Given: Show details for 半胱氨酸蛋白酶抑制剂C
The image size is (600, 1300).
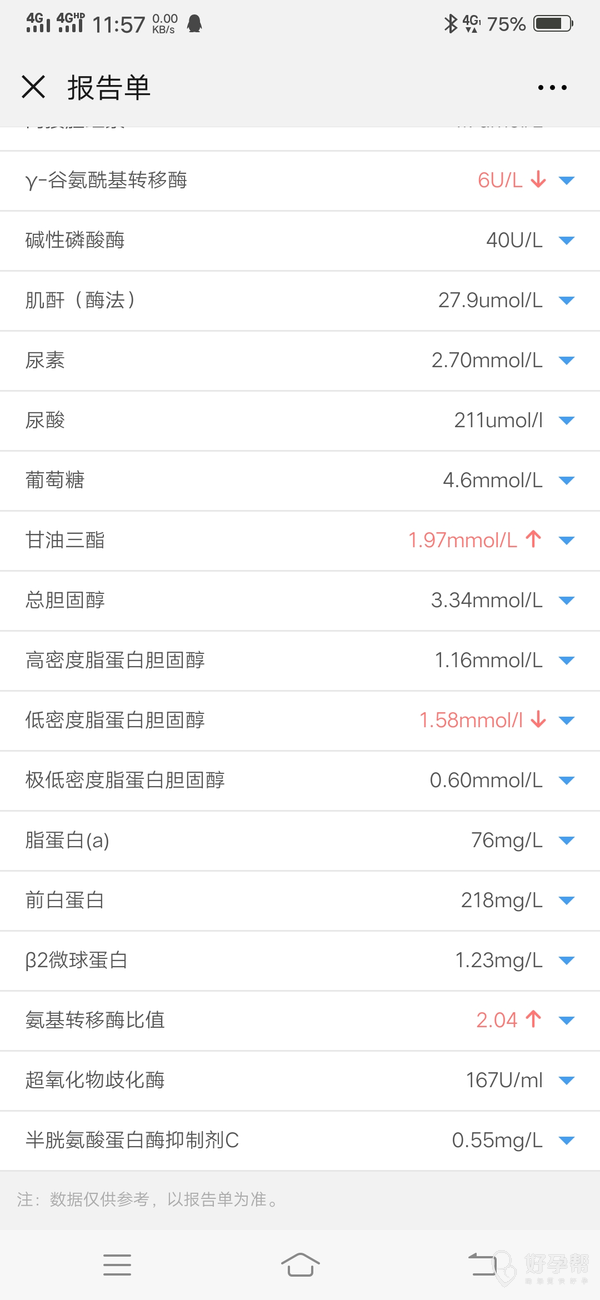Looking at the screenshot, I should click(567, 1141).
